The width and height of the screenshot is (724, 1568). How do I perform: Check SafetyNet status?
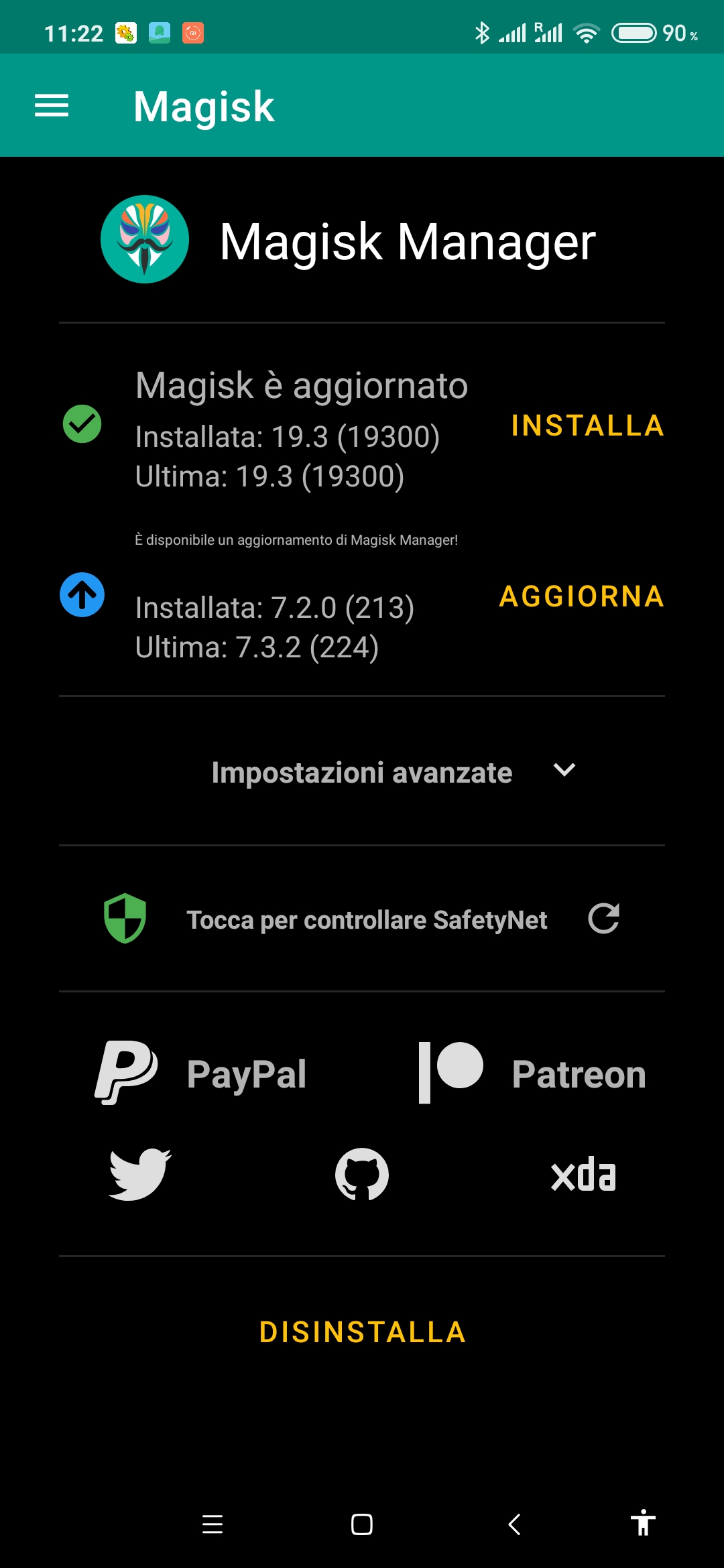[x=367, y=920]
